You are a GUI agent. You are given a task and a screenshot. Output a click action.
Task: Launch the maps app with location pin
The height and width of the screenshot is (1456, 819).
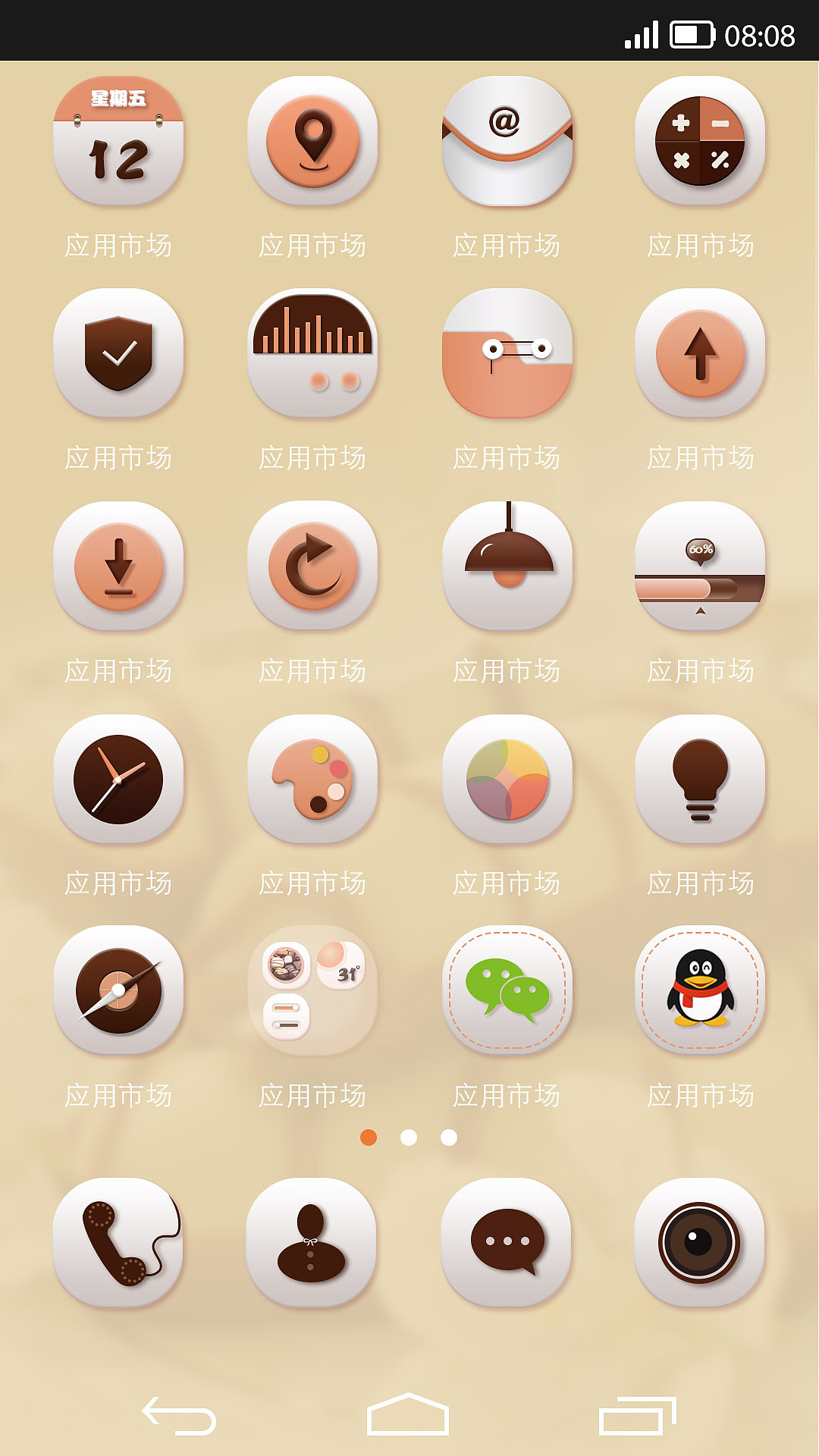coord(314,144)
